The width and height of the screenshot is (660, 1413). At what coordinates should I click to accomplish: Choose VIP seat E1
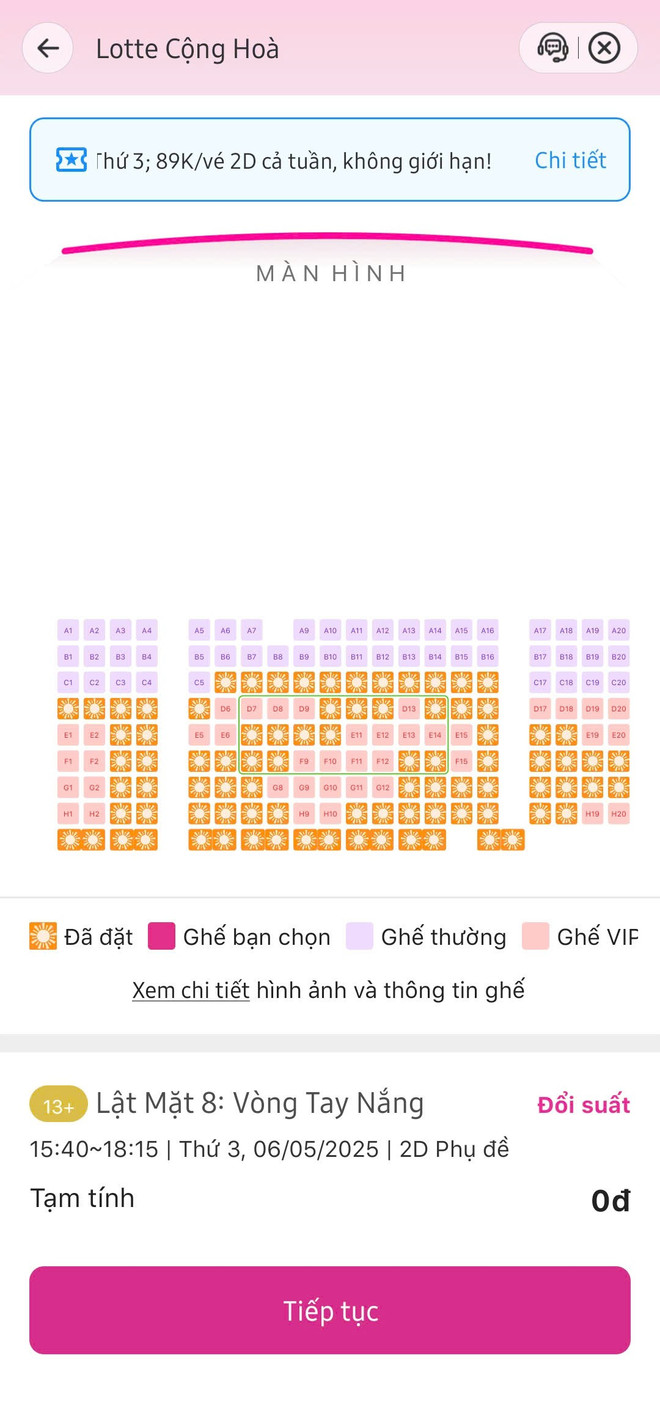click(68, 735)
